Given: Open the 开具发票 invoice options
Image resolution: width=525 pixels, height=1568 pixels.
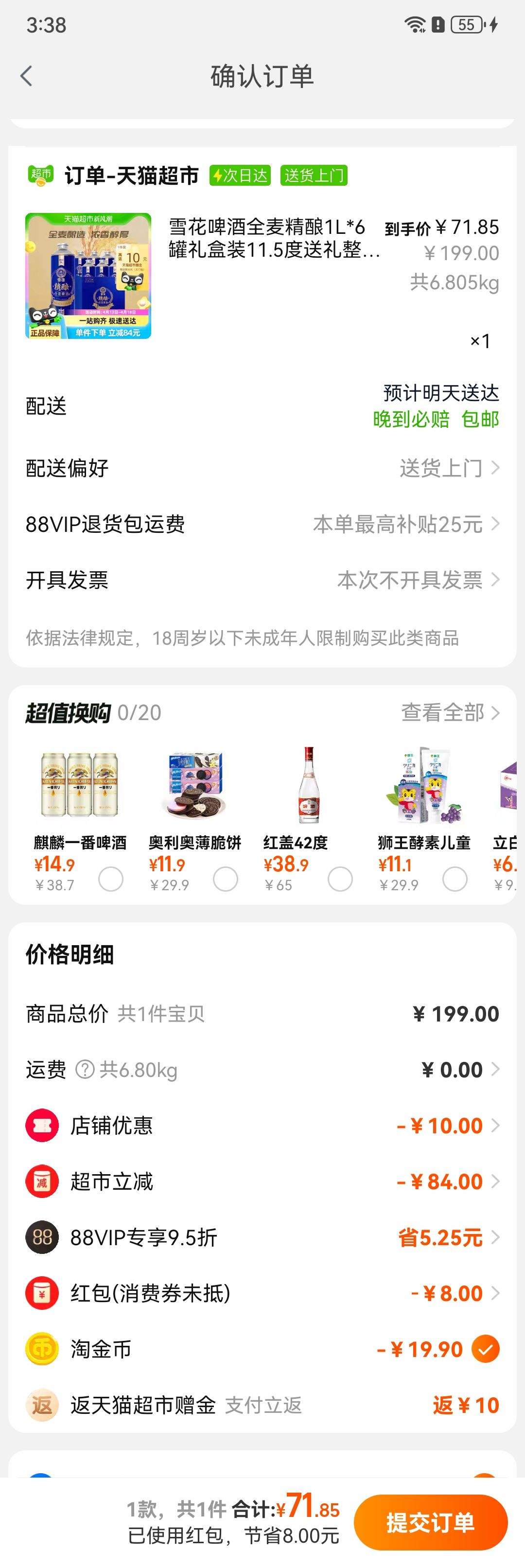Looking at the screenshot, I should (418, 580).
